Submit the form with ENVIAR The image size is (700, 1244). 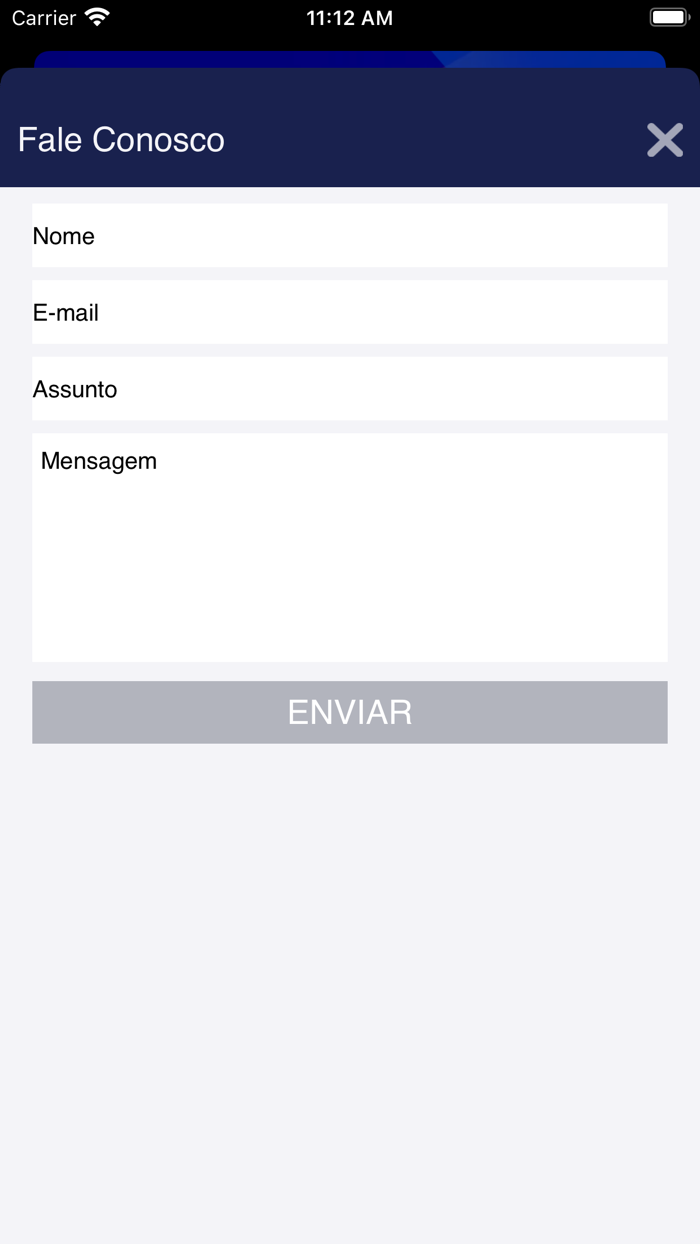(350, 712)
